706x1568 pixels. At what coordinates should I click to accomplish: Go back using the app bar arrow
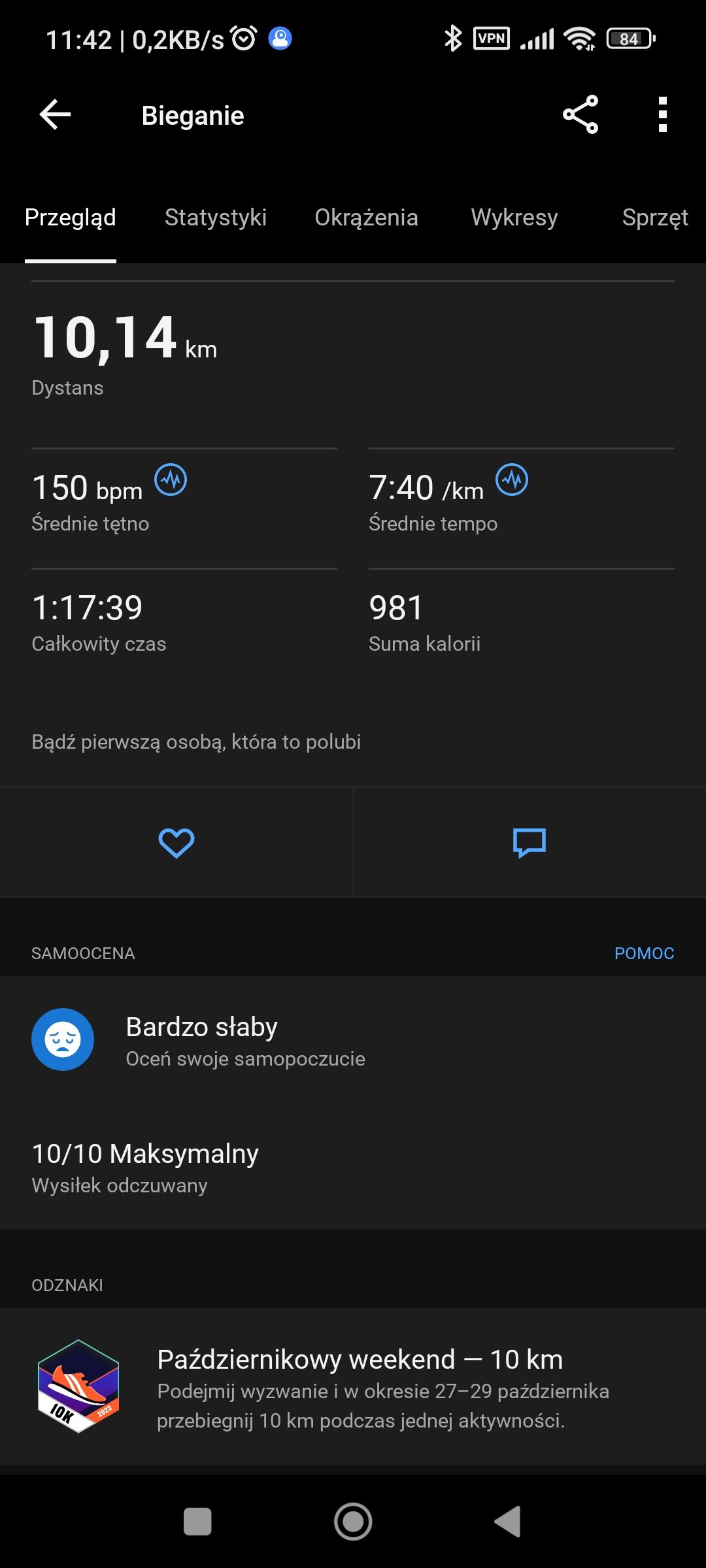coord(55,115)
